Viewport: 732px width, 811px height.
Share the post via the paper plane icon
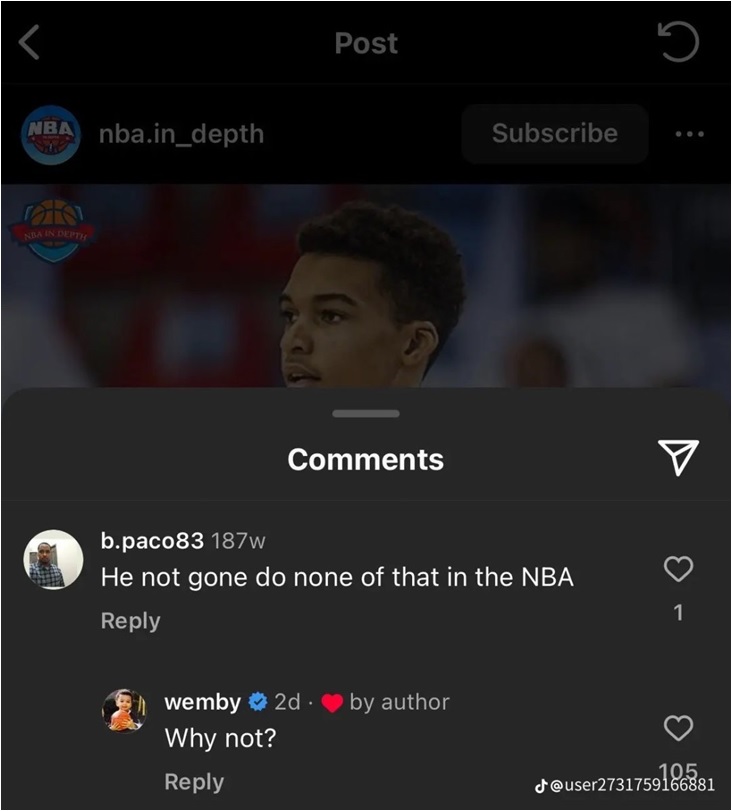pyautogui.click(x=677, y=457)
